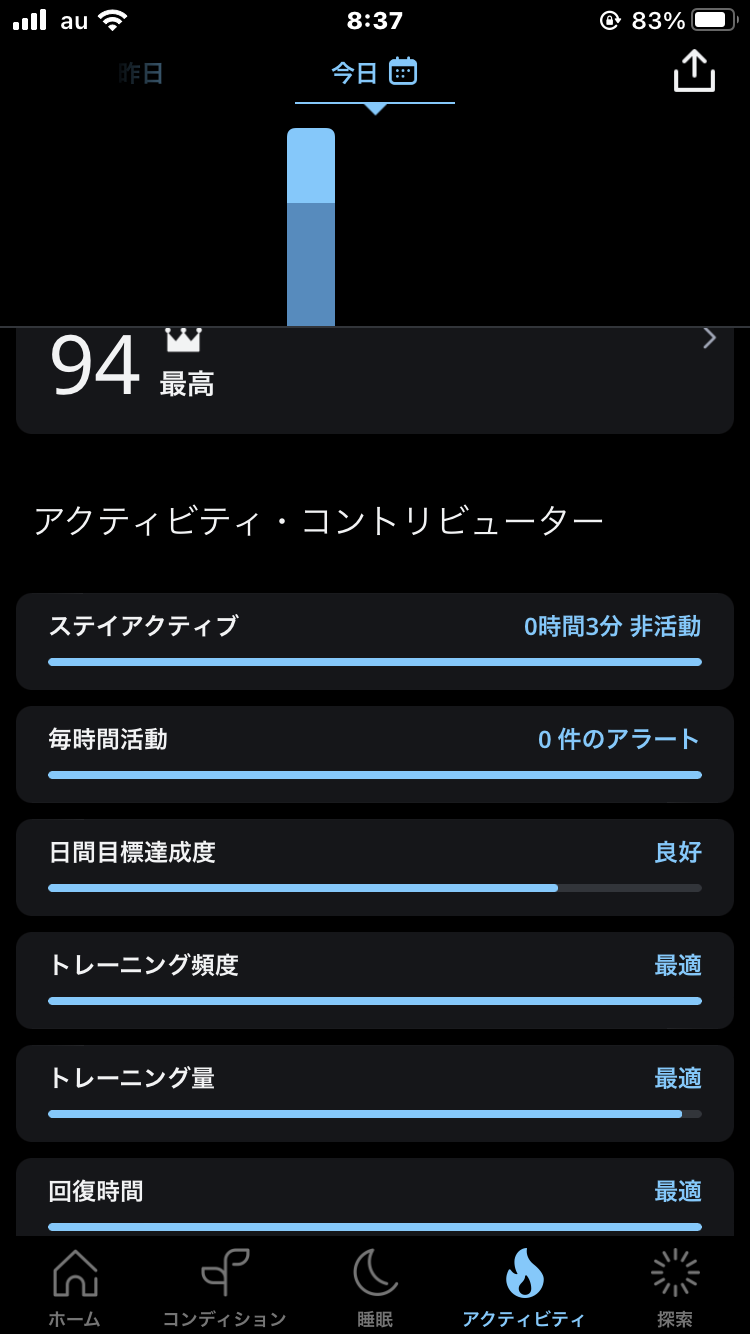Switch to the 睡眠 tab
Viewport: 750px width, 1334px height.
pos(375,1287)
